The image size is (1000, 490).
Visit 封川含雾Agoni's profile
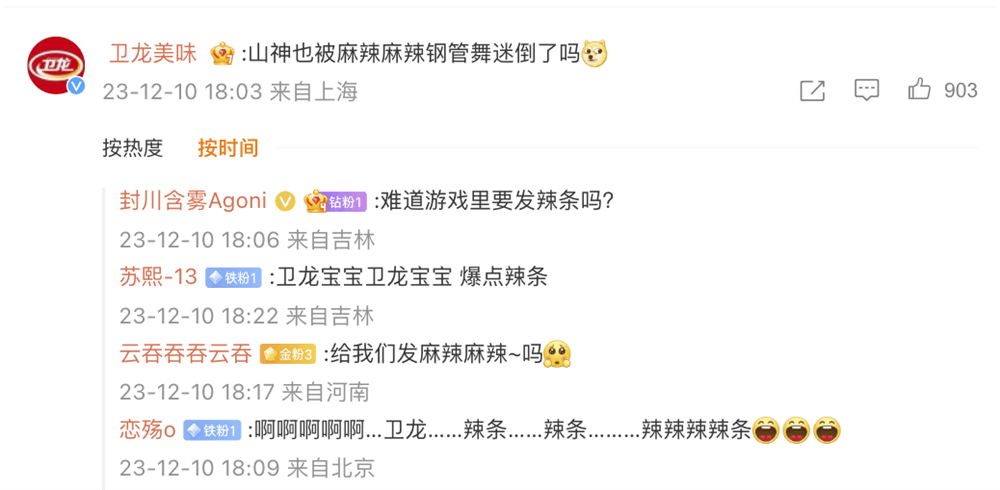pos(193,201)
